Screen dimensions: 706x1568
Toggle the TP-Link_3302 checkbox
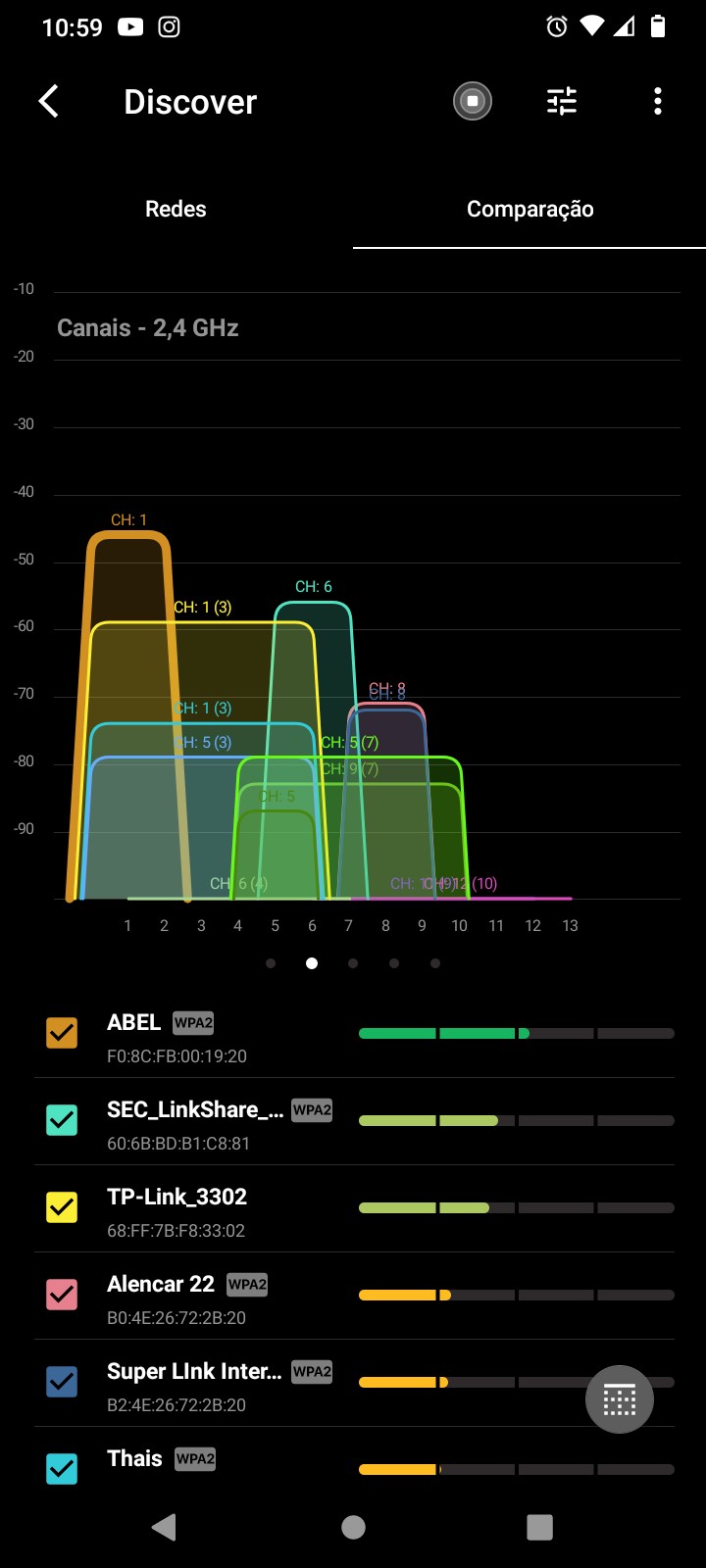click(x=62, y=1207)
